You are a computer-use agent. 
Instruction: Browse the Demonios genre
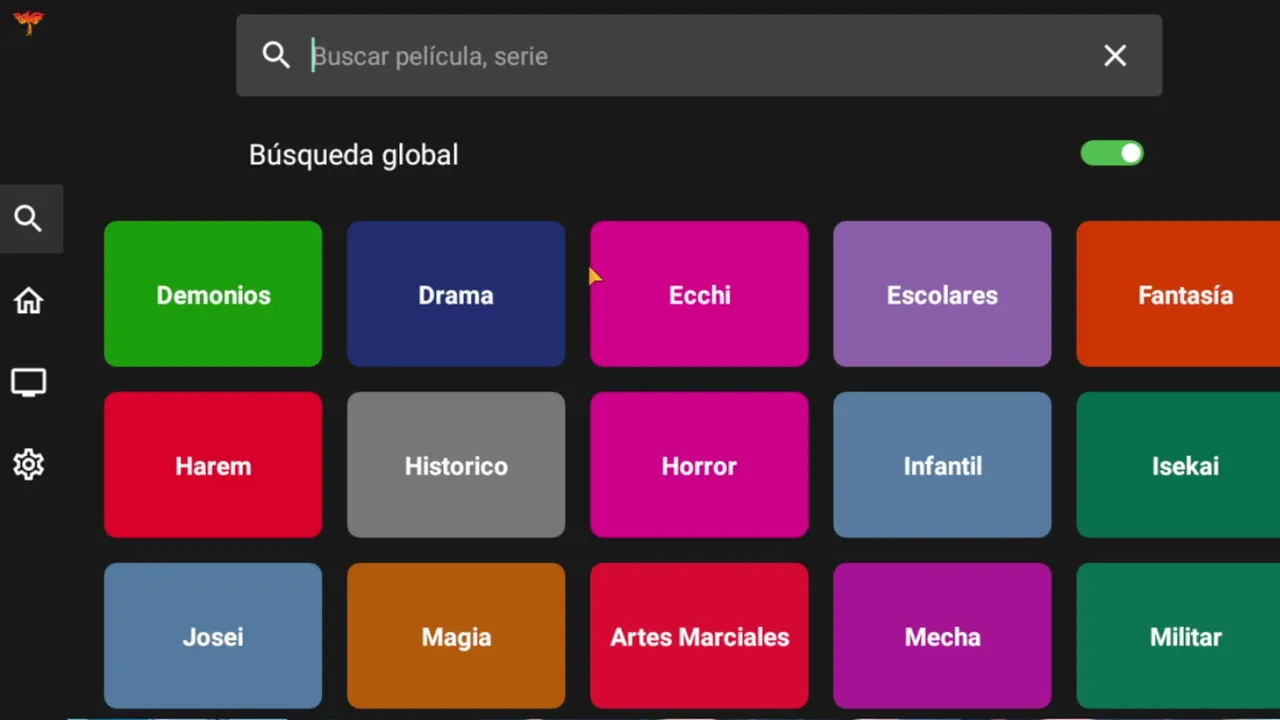[213, 294]
